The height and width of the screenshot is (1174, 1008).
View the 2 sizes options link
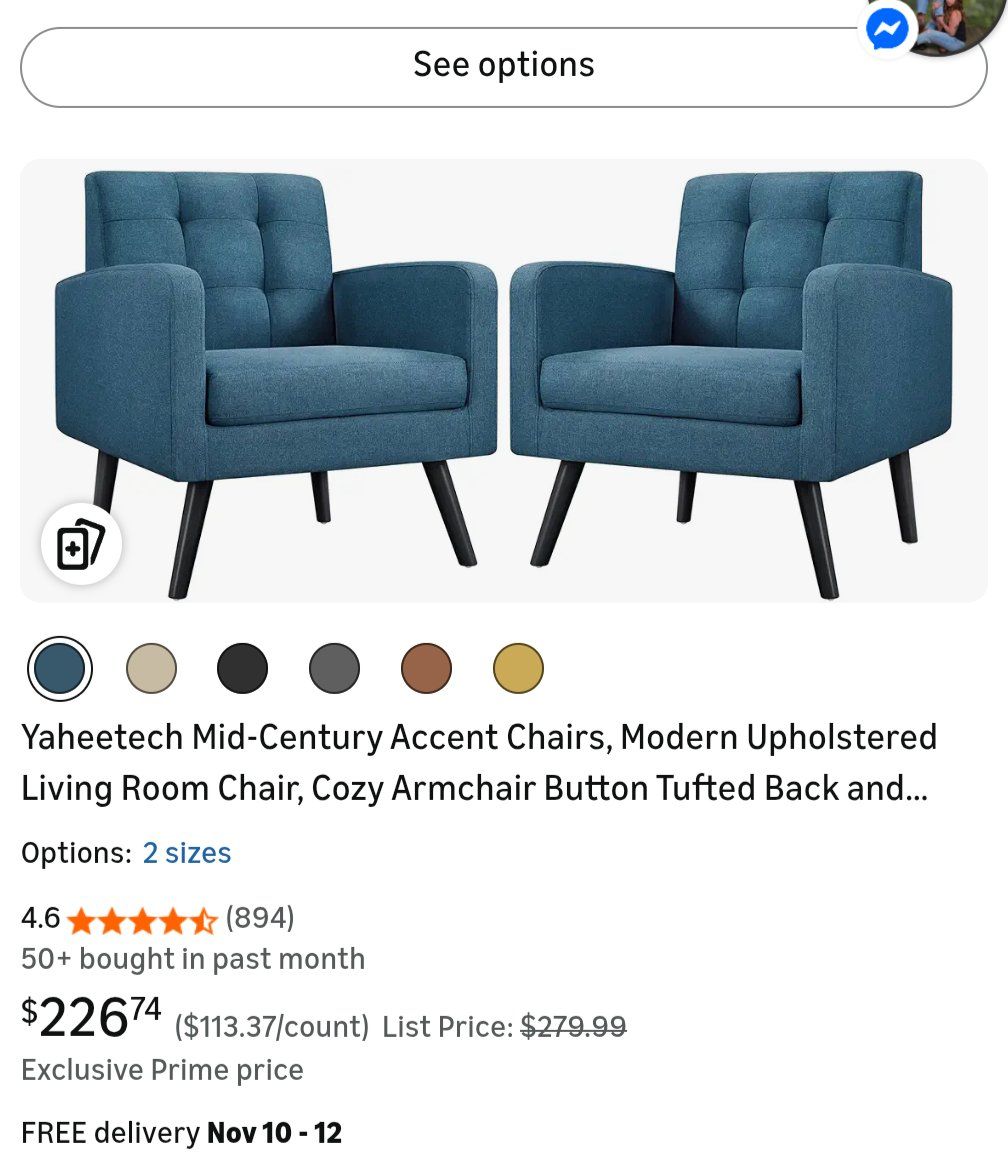click(x=187, y=853)
